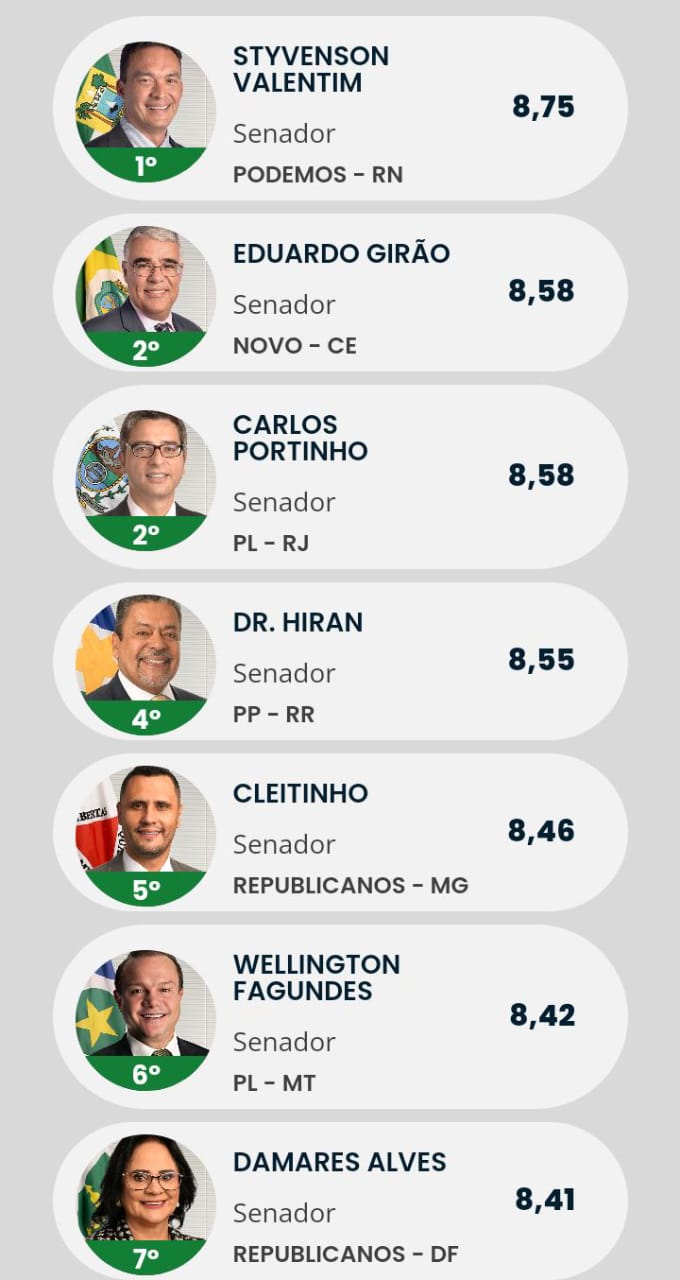This screenshot has width=680, height=1280.
Task: Open Wellington Fagundes' profile card
Action: (x=340, y=1016)
